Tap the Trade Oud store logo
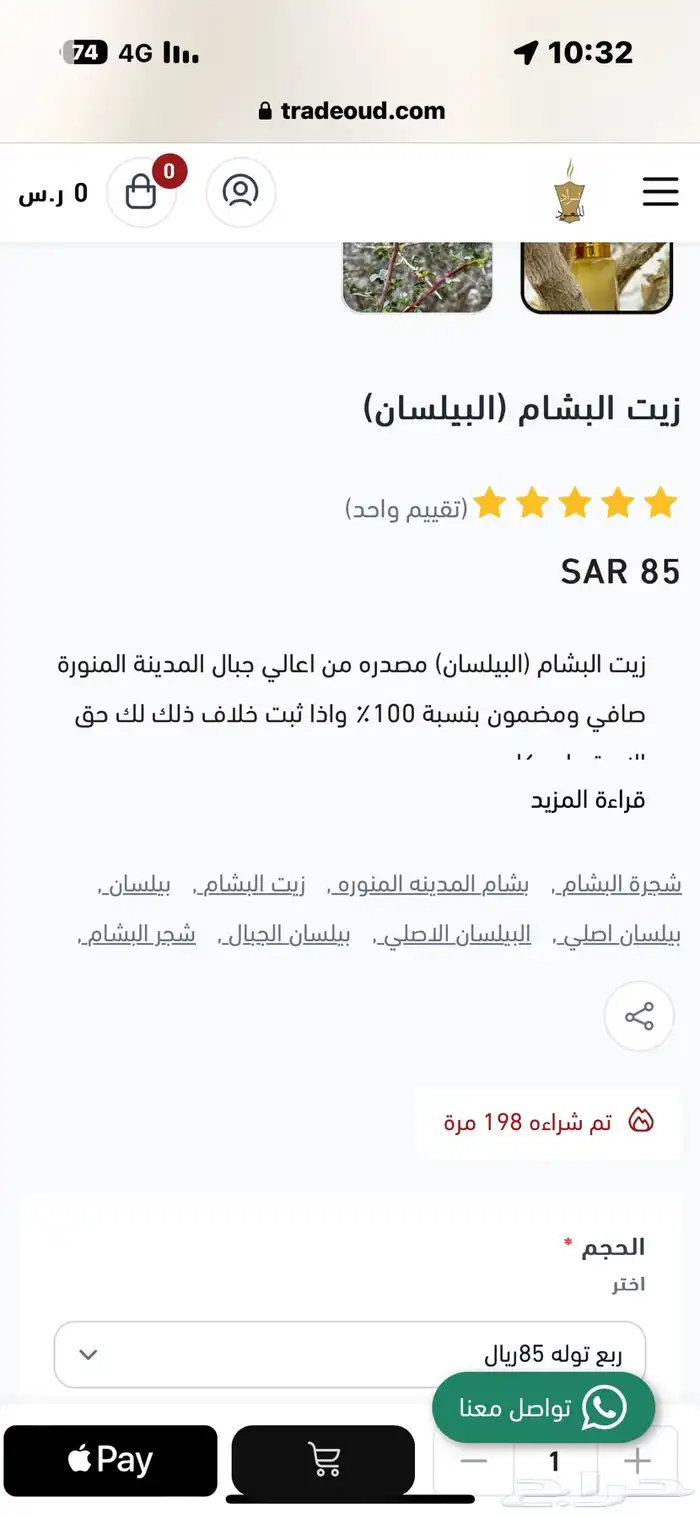 571,191
